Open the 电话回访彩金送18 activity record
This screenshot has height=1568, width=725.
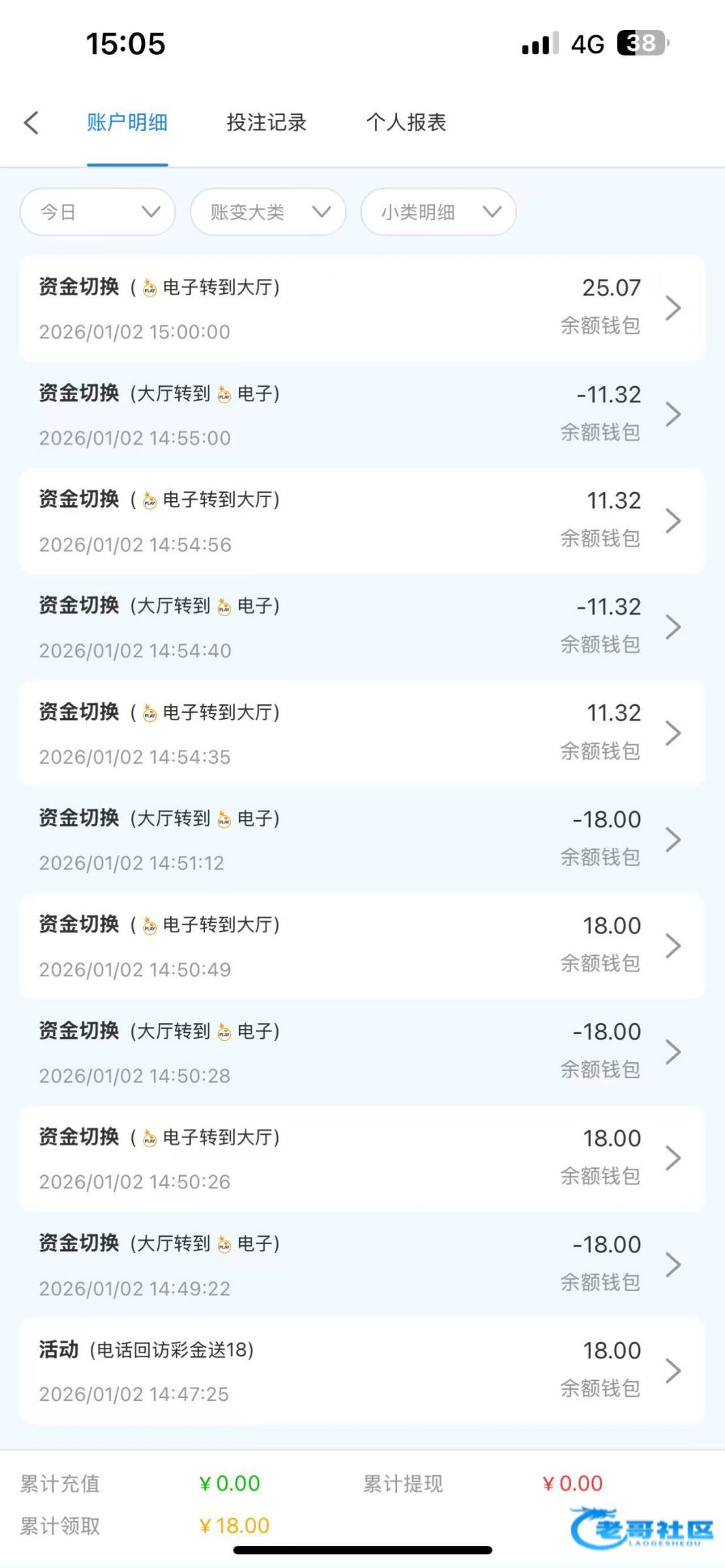(x=362, y=1371)
